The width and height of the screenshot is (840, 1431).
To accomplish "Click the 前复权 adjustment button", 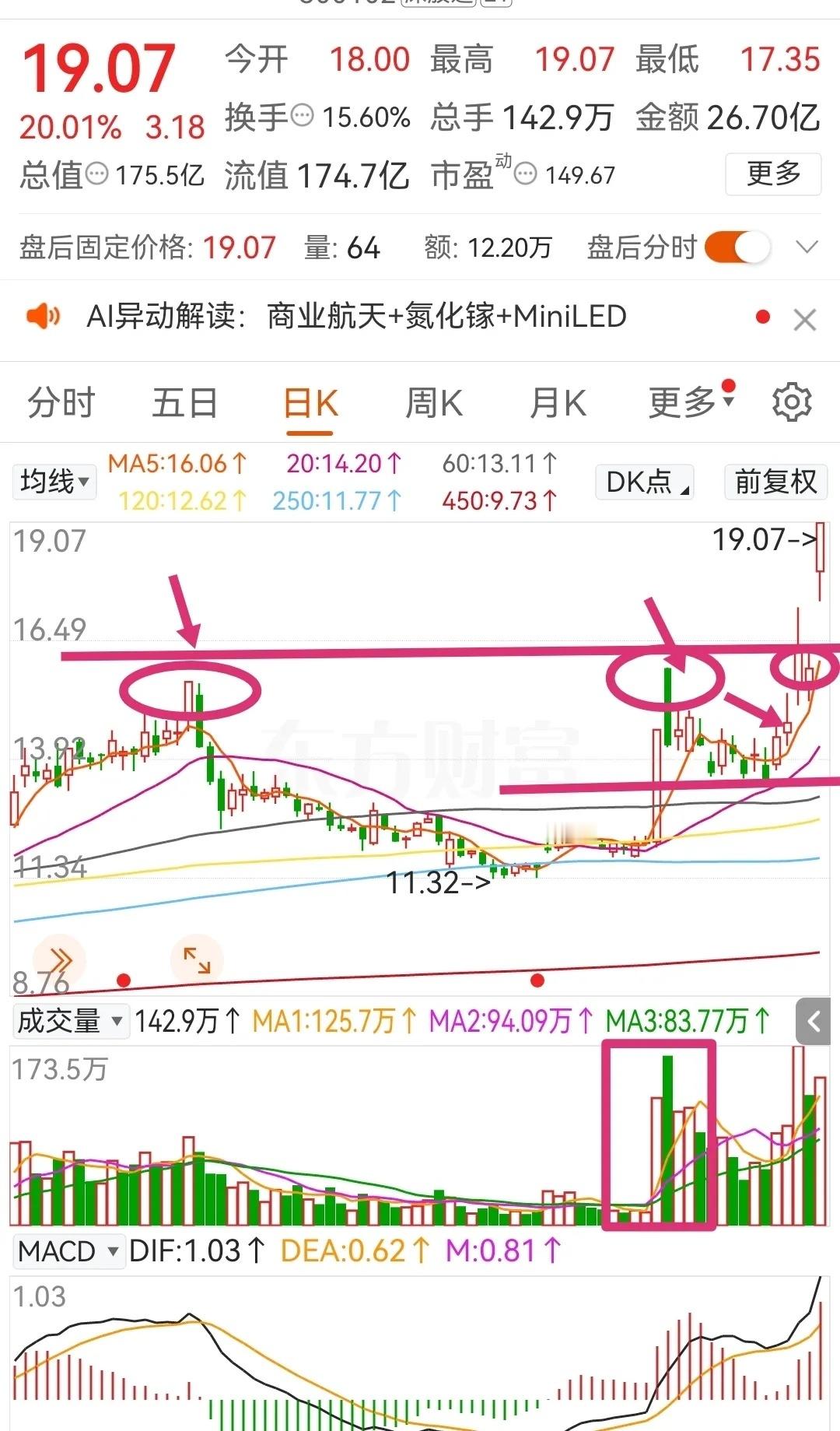I will (775, 482).
